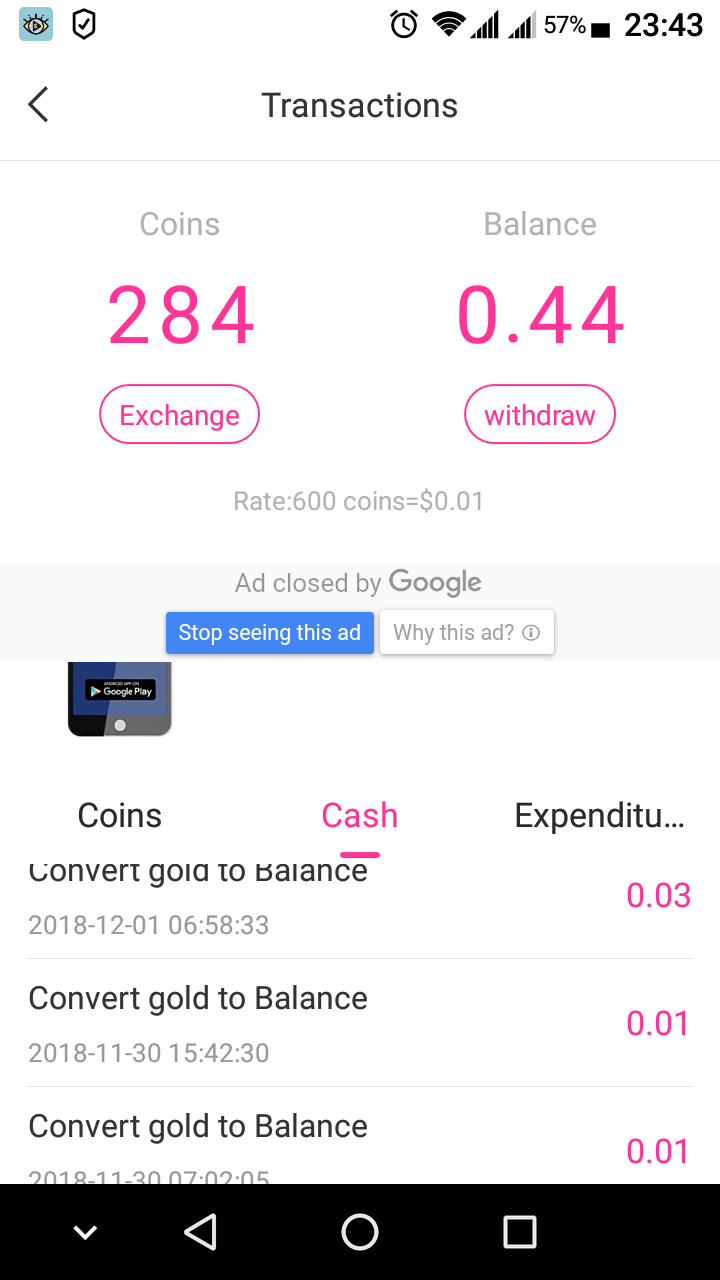Choose Stop seeing this ad
Image resolution: width=720 pixels, height=1280 pixels.
point(269,632)
